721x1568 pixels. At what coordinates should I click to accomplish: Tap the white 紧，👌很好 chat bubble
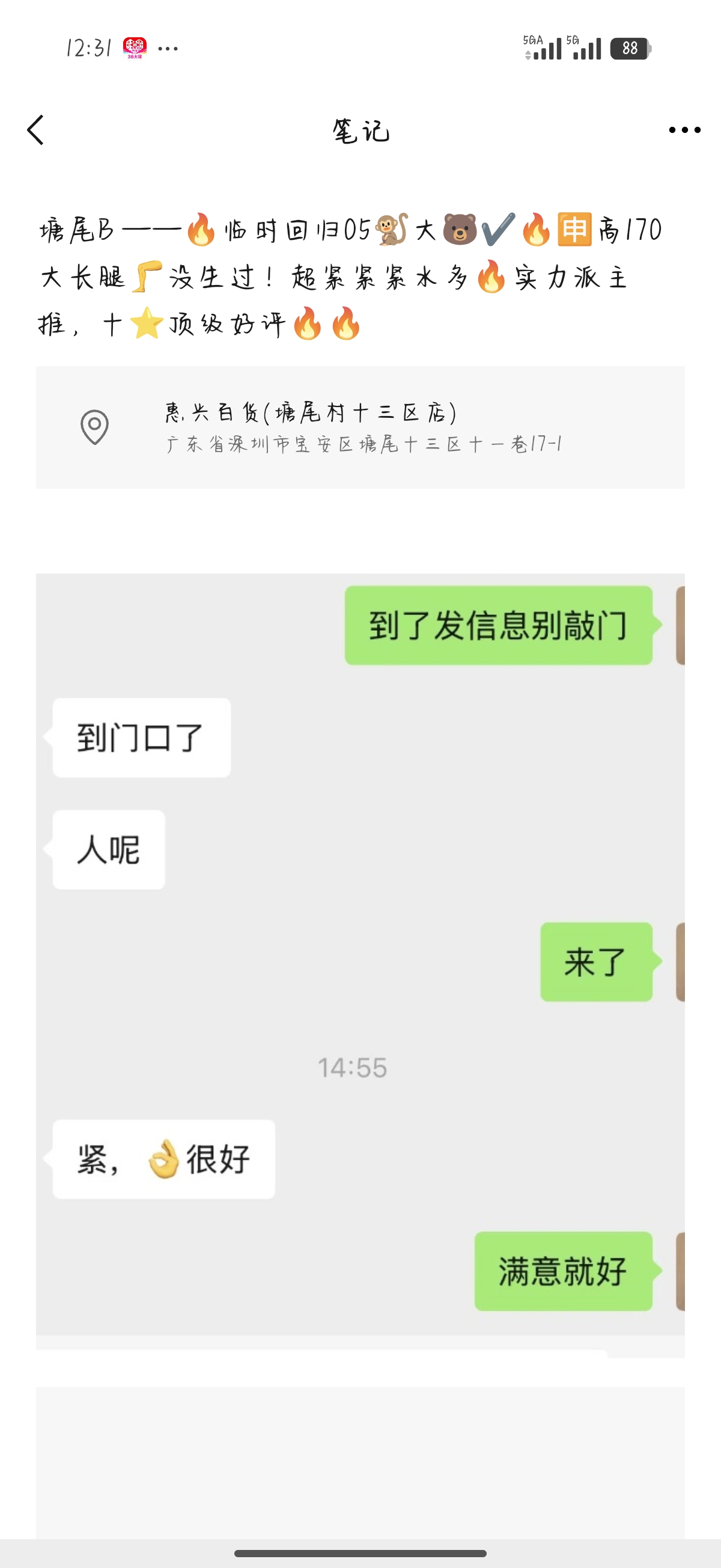163,1159
